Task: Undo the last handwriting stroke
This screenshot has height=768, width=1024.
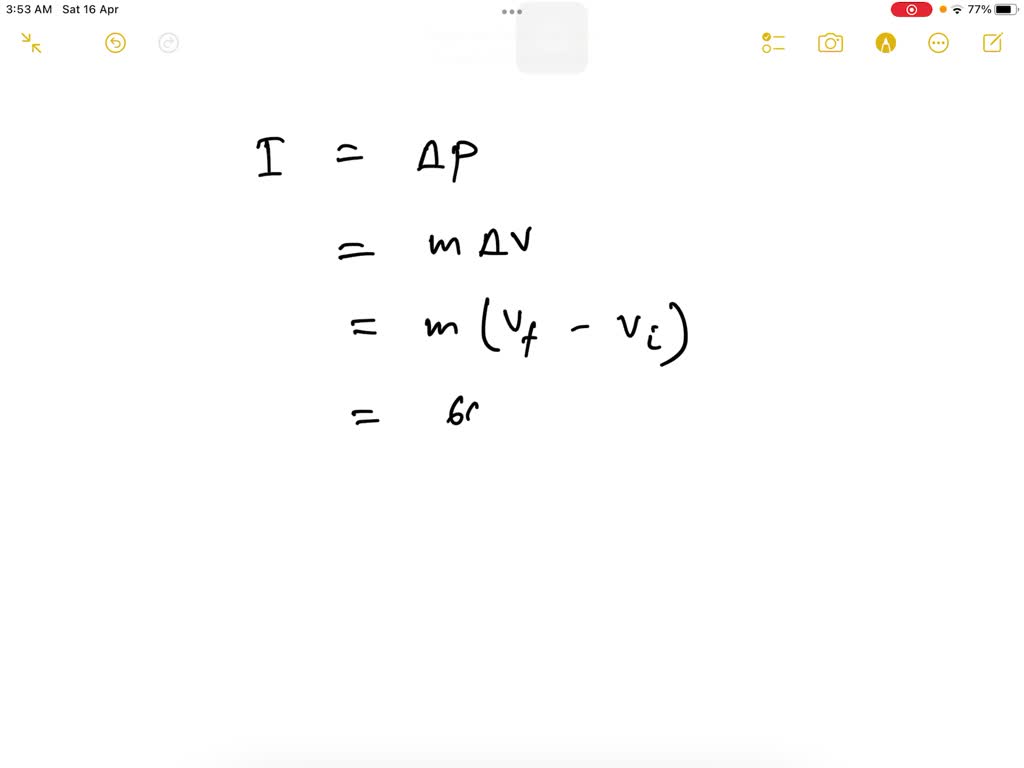Action: (x=116, y=43)
